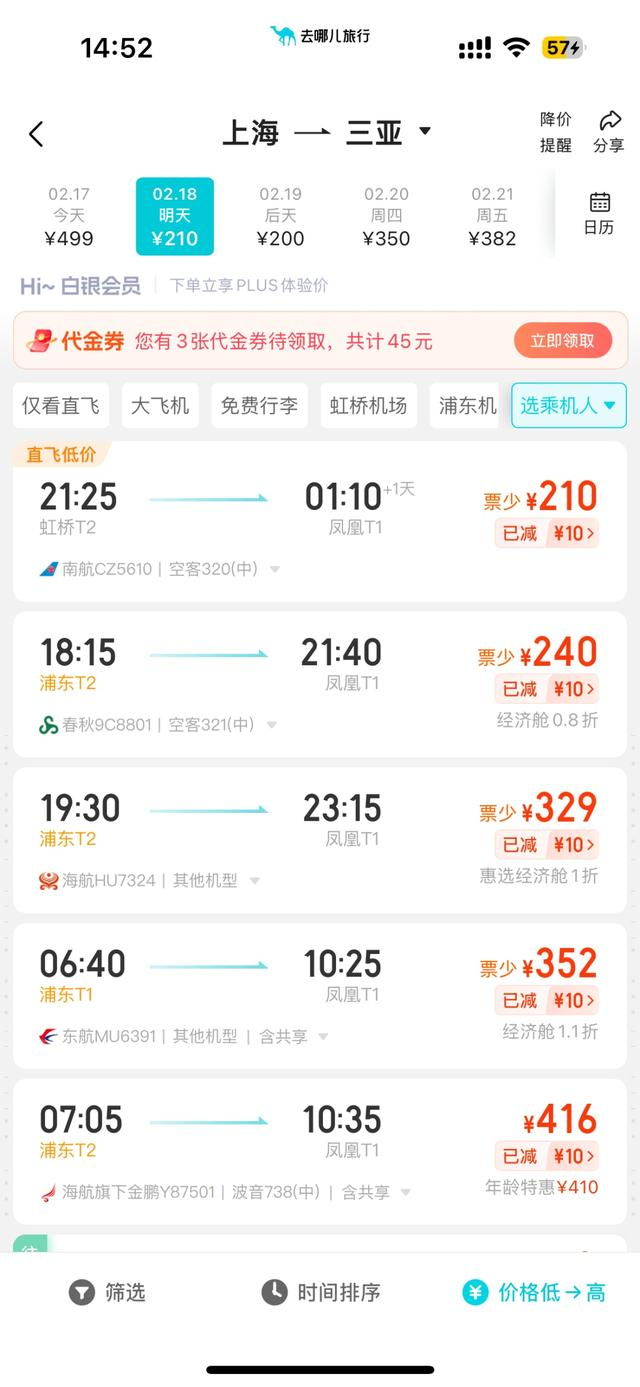Filter flights by 虹桥机场
The height and width of the screenshot is (1387, 640).
pos(368,405)
